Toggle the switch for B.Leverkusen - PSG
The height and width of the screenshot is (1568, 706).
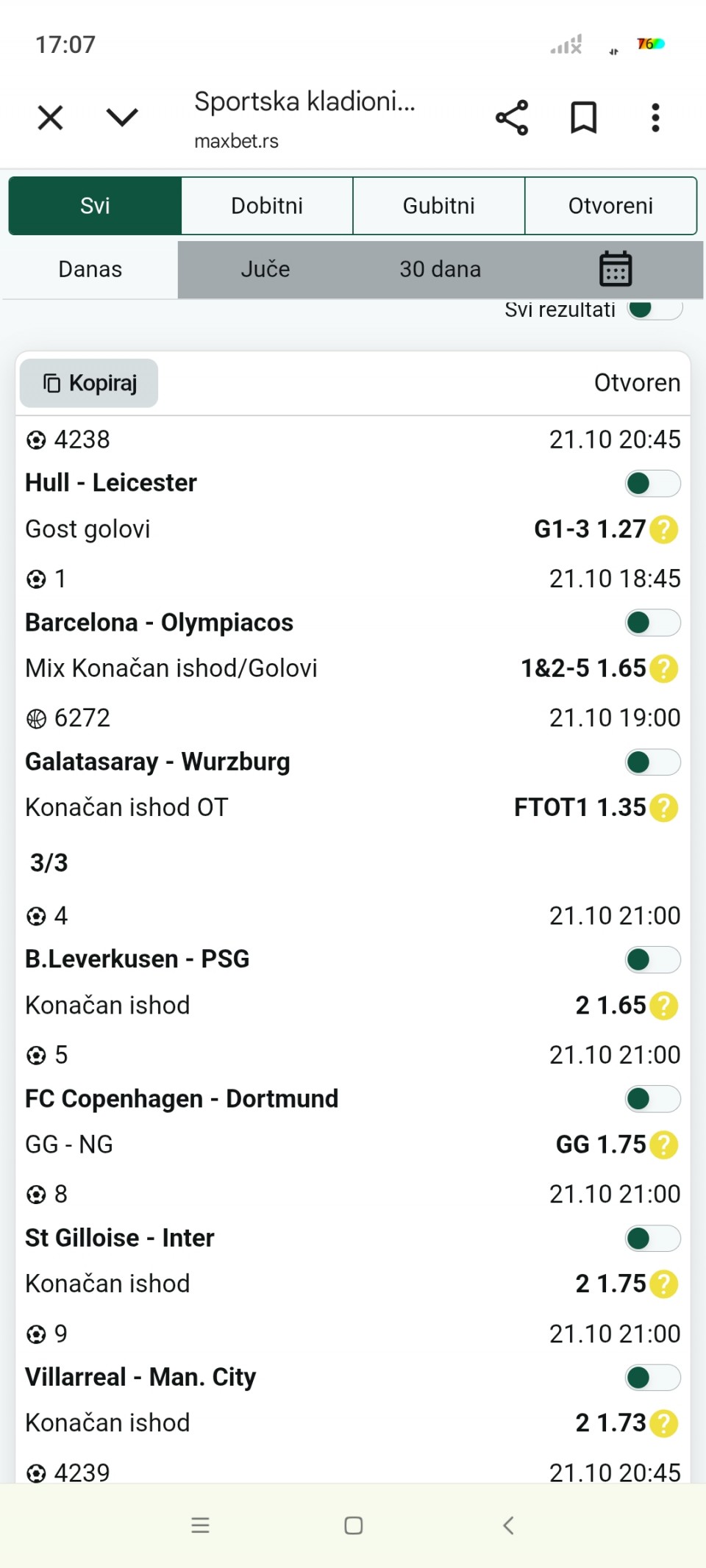pos(652,959)
